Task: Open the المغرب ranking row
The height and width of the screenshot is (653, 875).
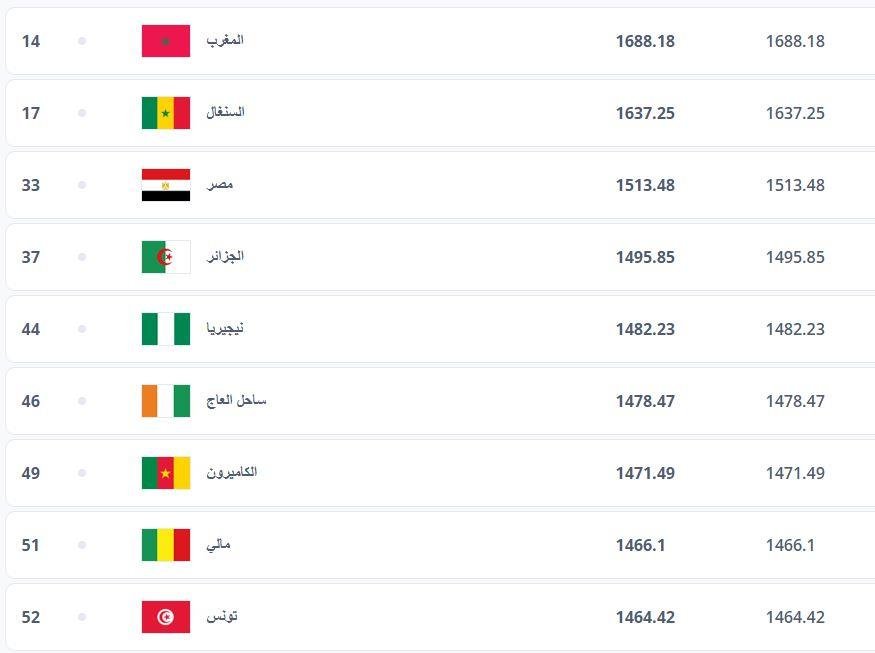Action: pos(225,41)
